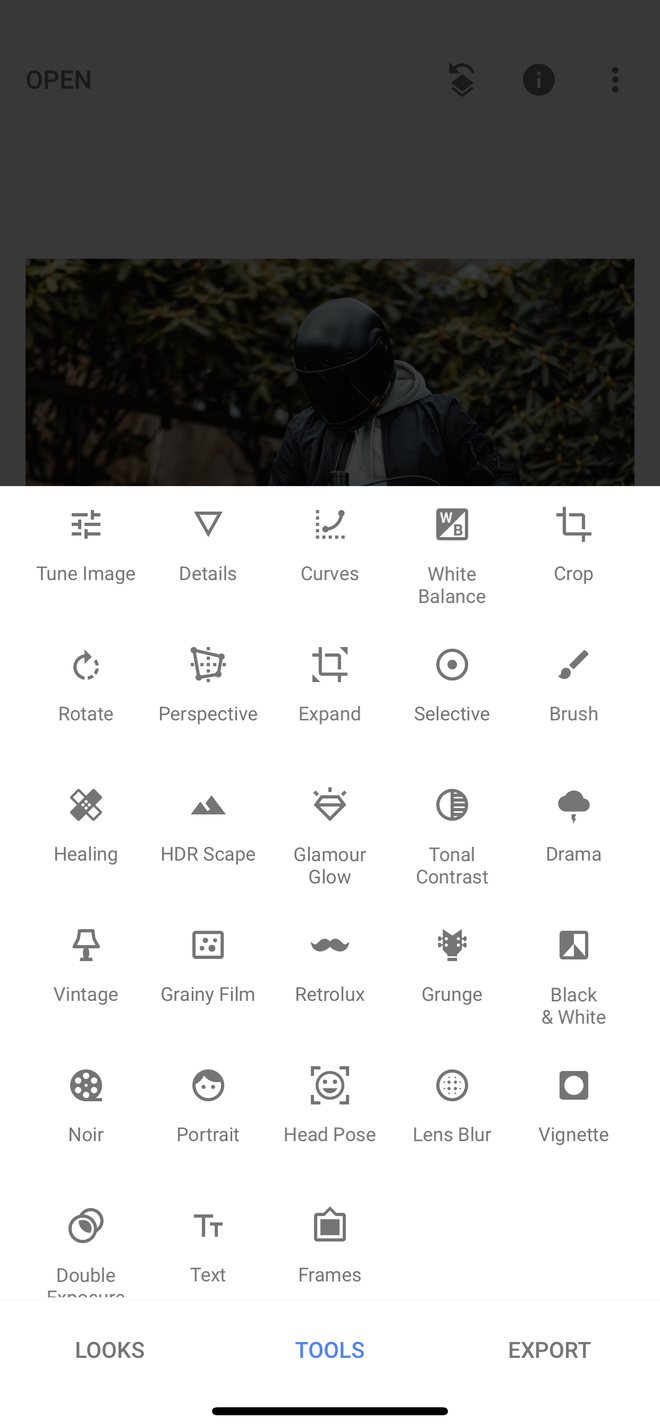Screen dimensions: 660x1428
Task: Open the Vignette tool
Action: tap(574, 1106)
